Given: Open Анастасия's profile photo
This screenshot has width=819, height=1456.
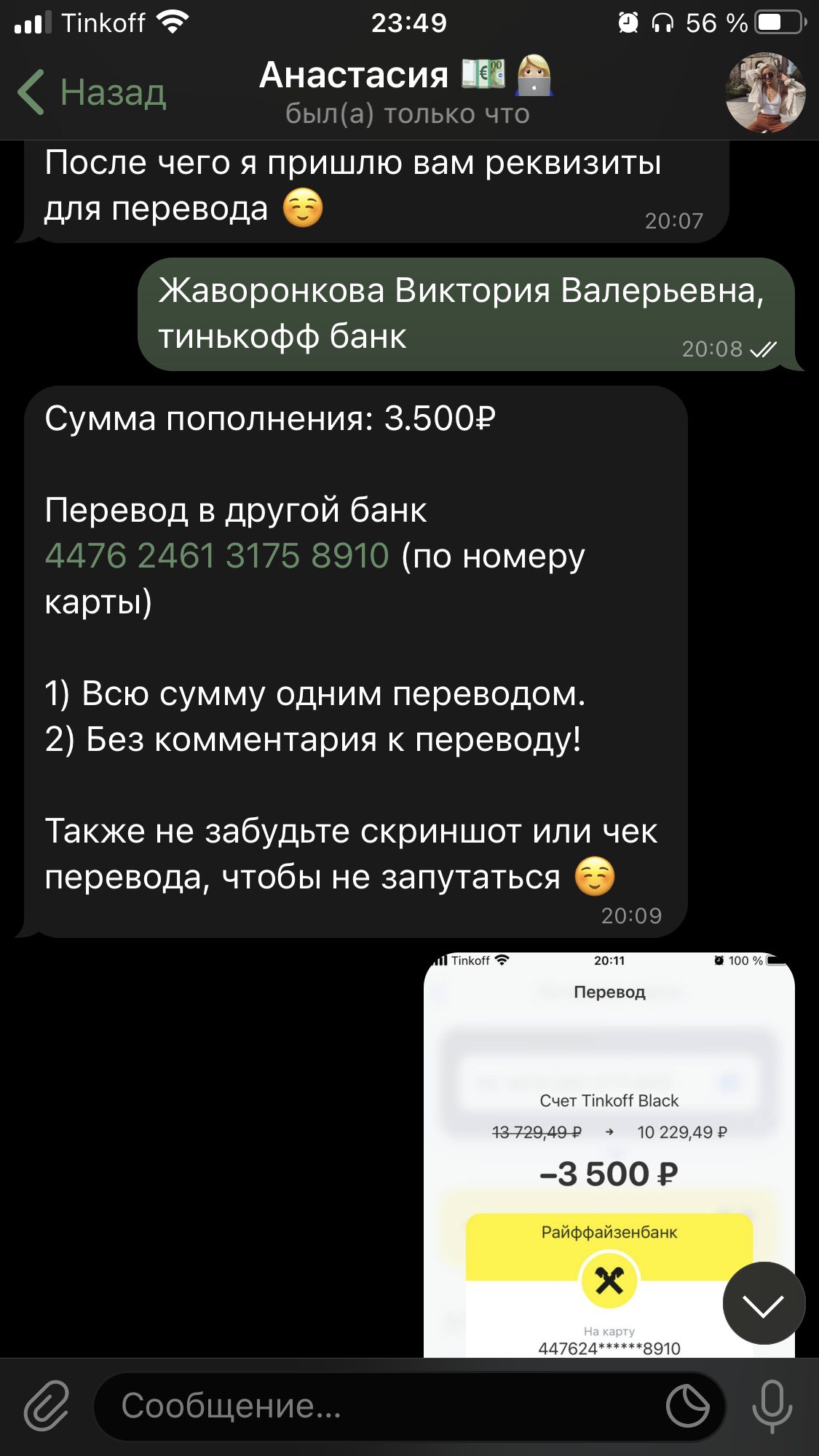Looking at the screenshot, I should pos(765,92).
